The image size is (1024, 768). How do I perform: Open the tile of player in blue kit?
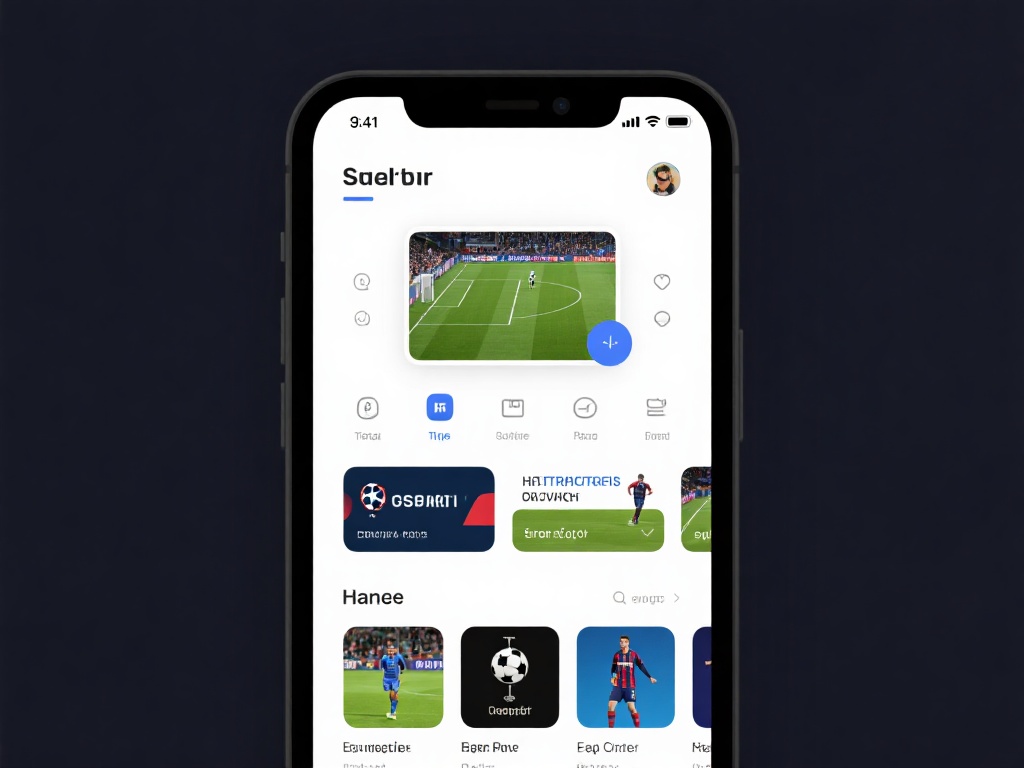point(393,677)
